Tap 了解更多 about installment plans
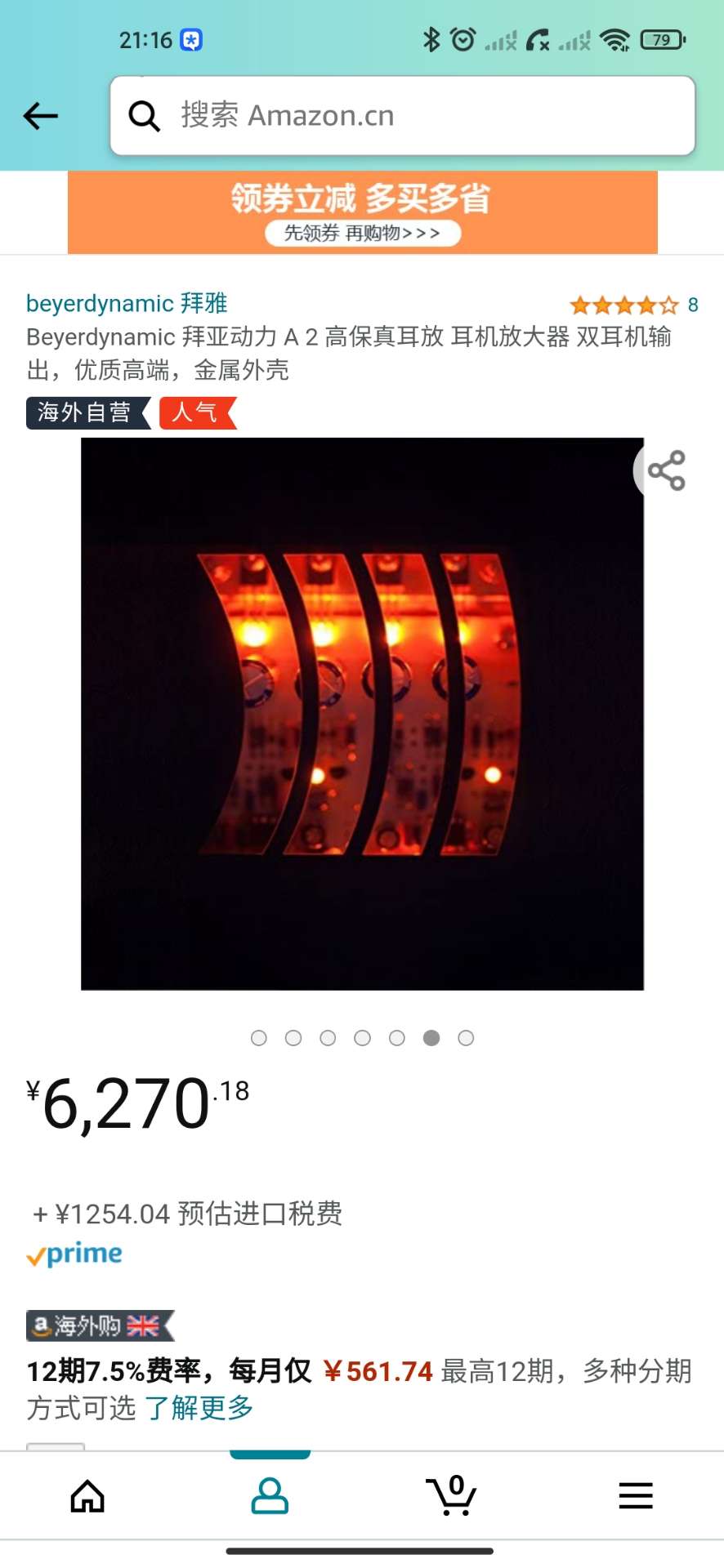The height and width of the screenshot is (1568, 724). 199,1407
